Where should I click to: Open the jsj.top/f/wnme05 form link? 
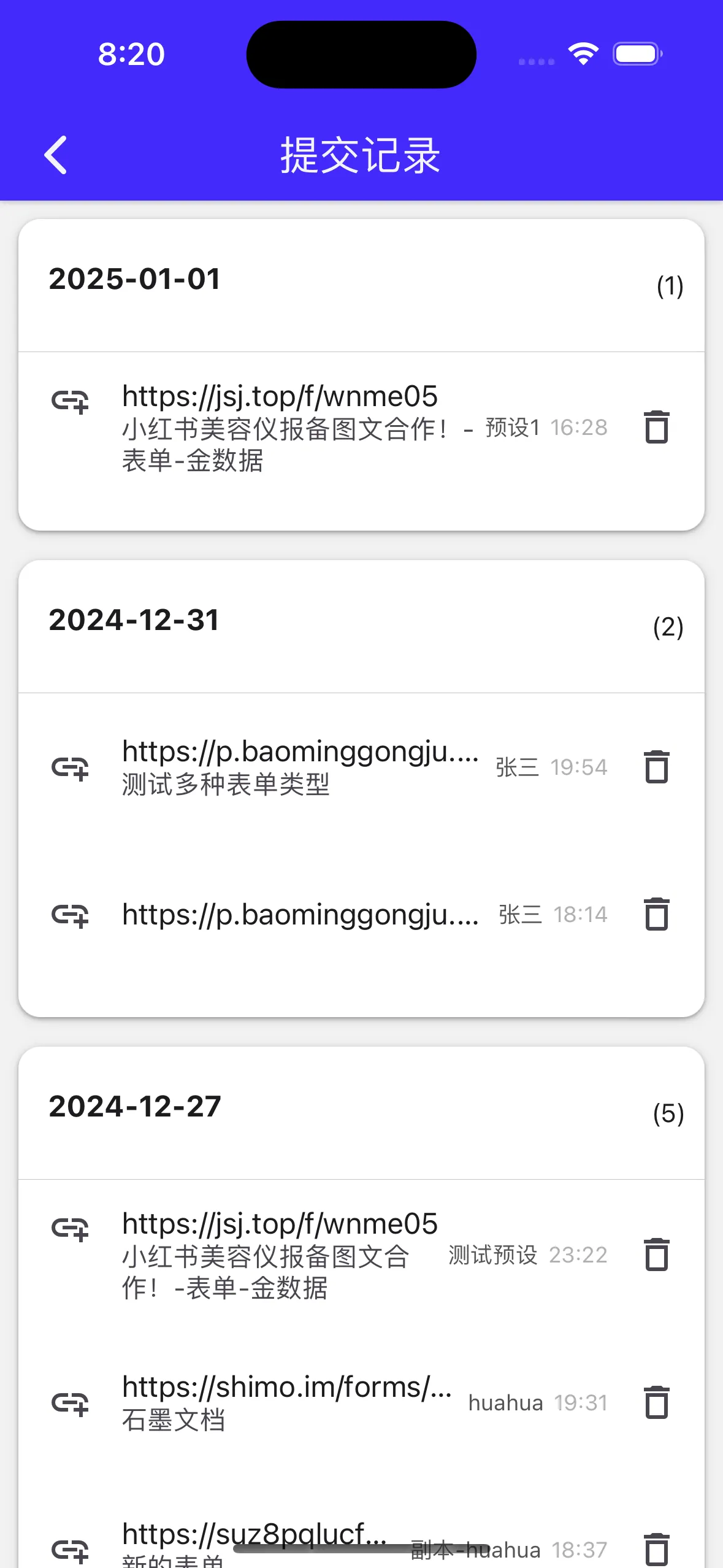coord(279,397)
